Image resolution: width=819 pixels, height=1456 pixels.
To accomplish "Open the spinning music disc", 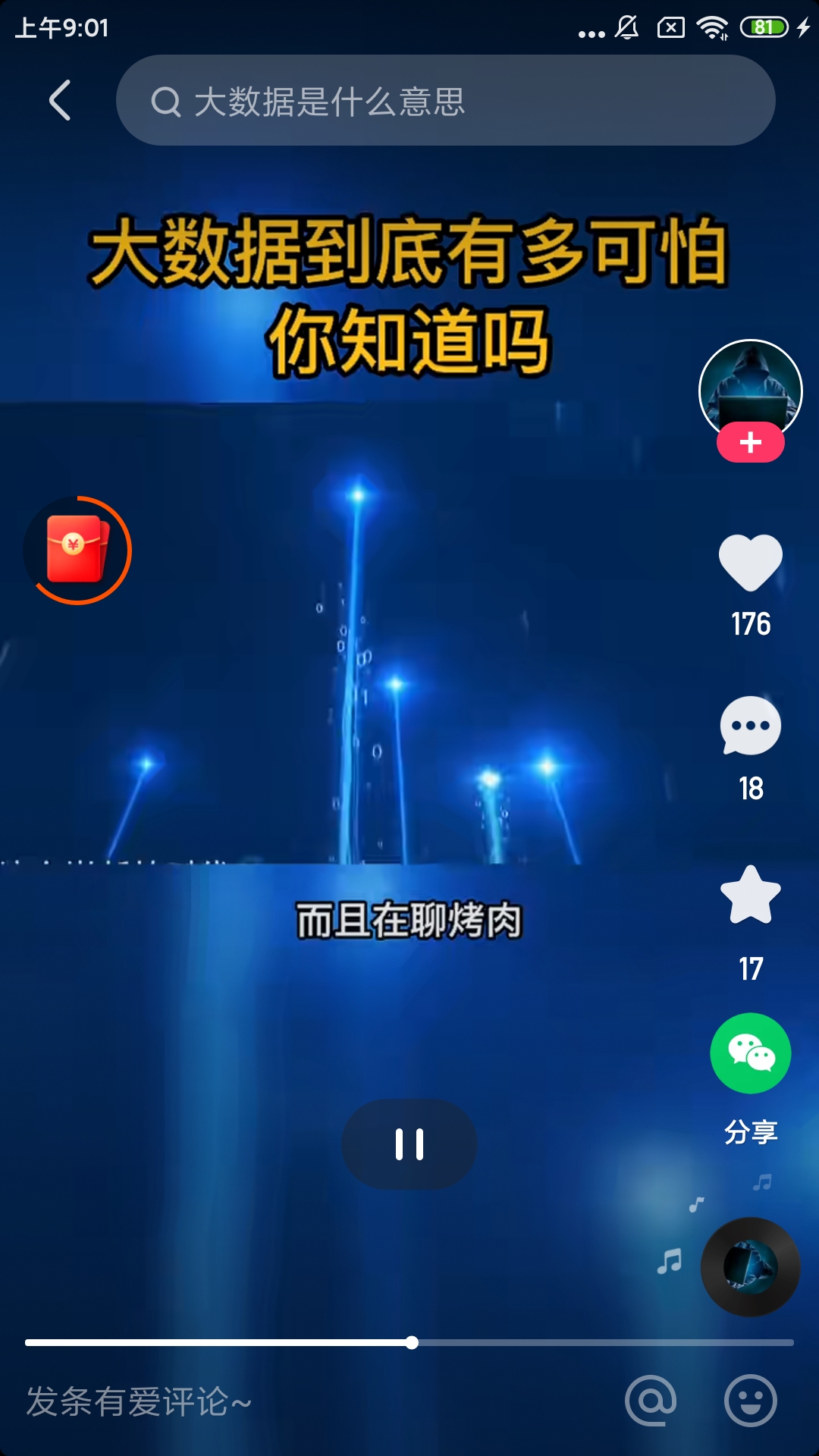I will coord(750,1266).
